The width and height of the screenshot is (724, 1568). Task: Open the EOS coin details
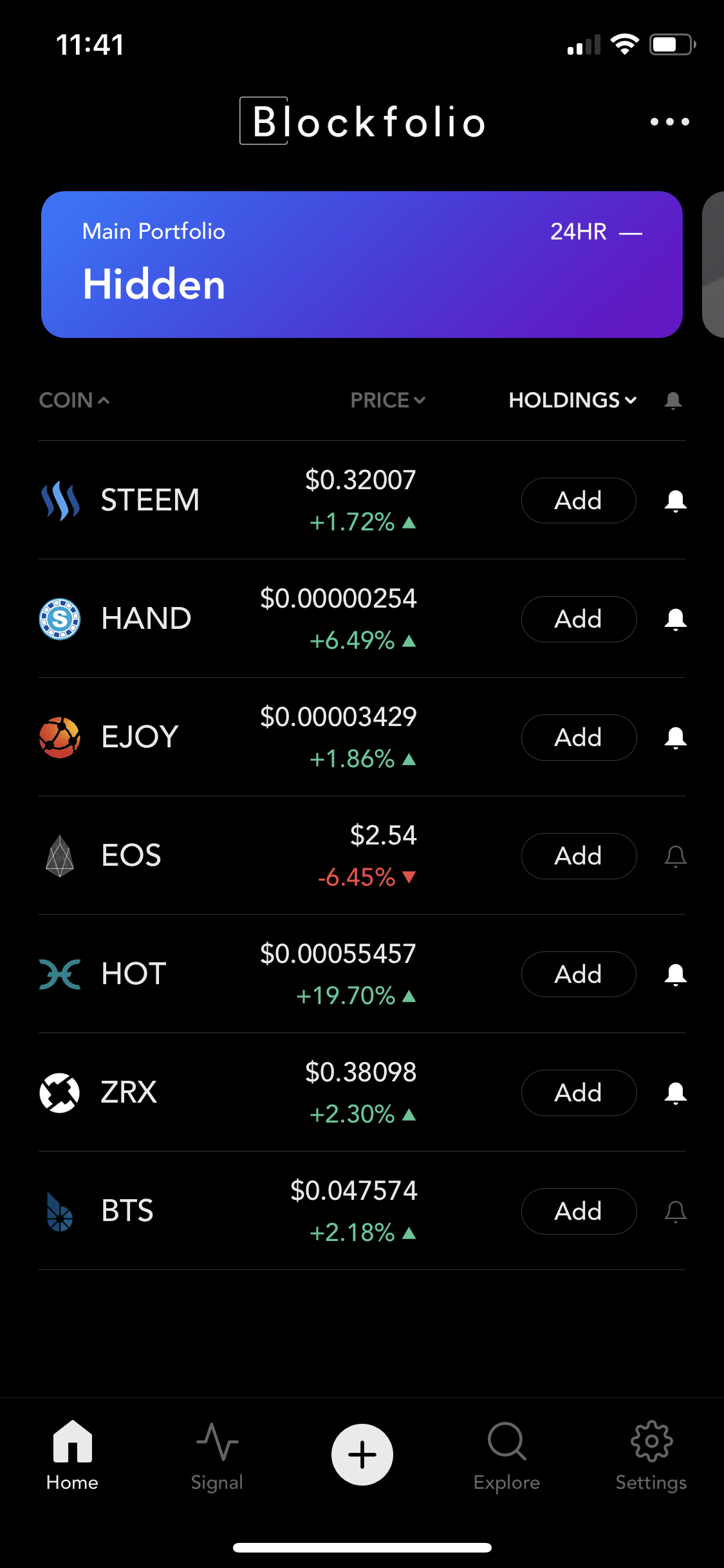(x=131, y=855)
